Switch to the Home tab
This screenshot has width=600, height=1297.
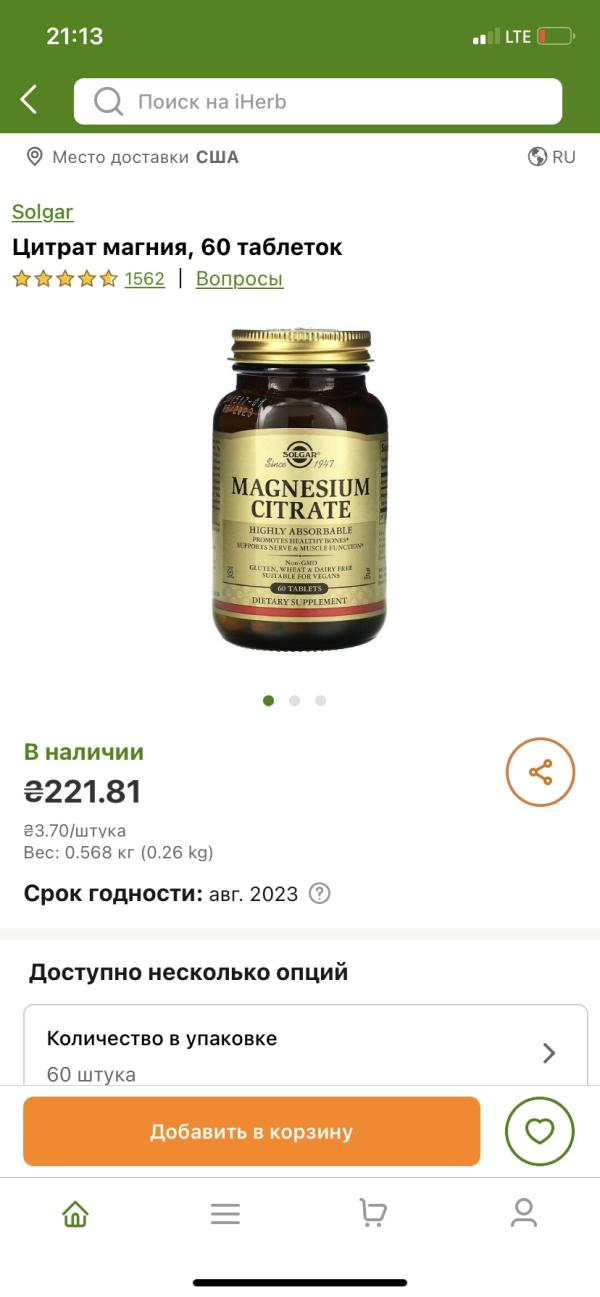[x=75, y=1213]
